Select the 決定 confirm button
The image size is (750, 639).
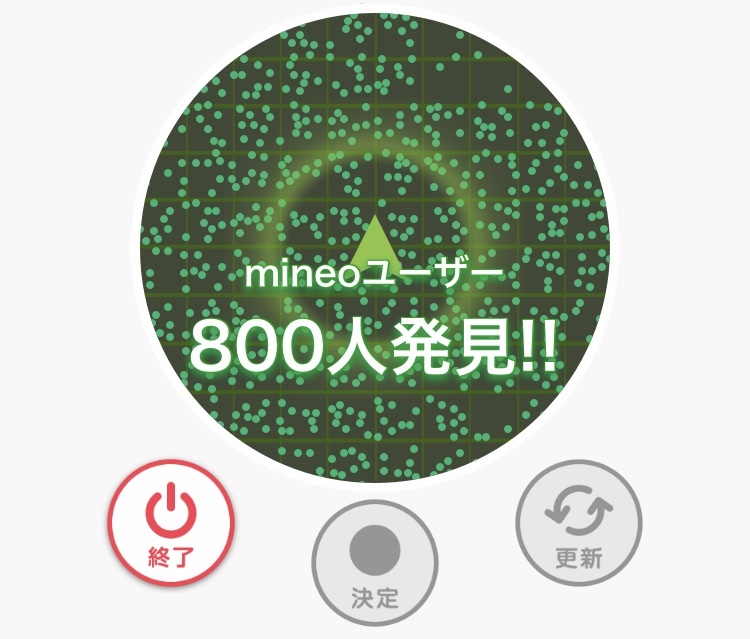[375, 563]
